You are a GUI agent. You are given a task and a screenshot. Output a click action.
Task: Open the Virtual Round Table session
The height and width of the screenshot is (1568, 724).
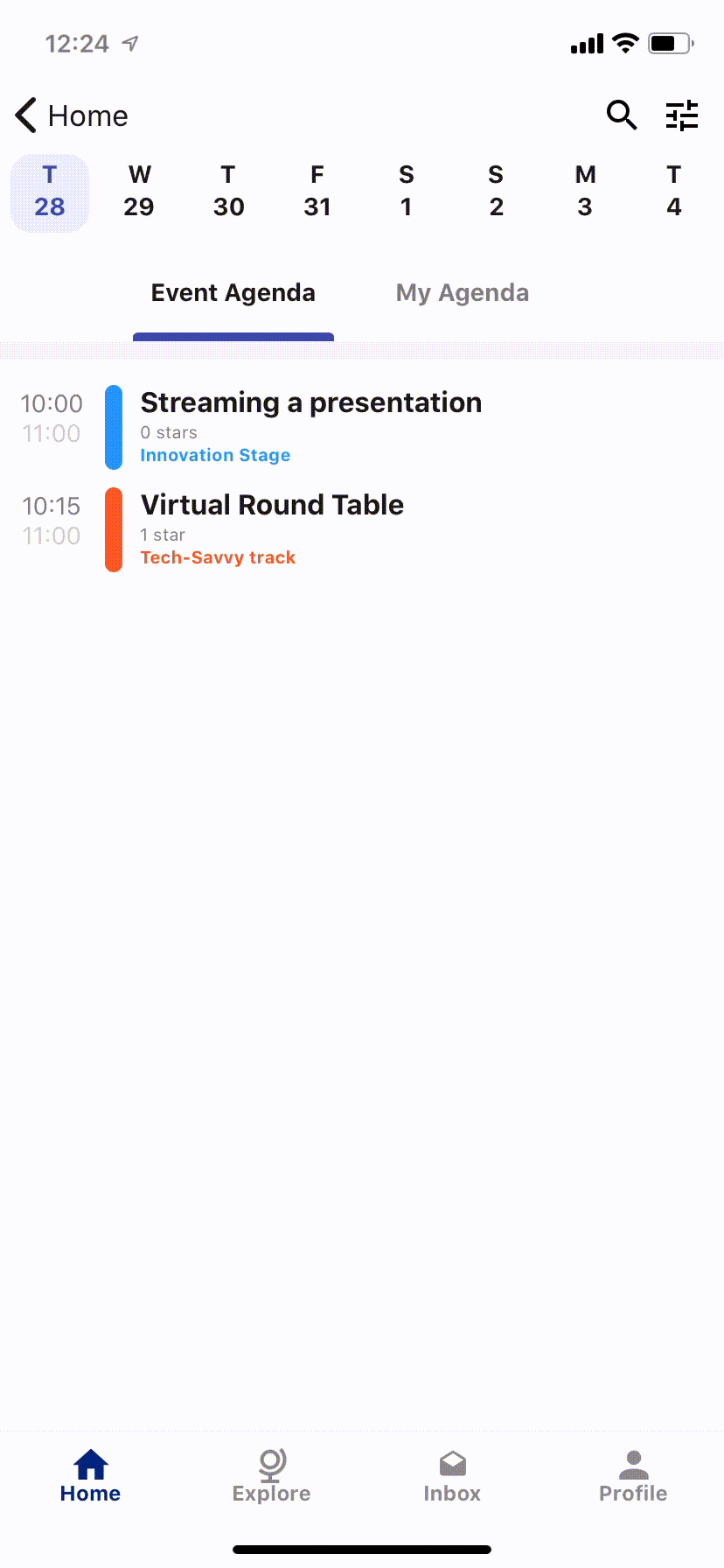point(272,529)
